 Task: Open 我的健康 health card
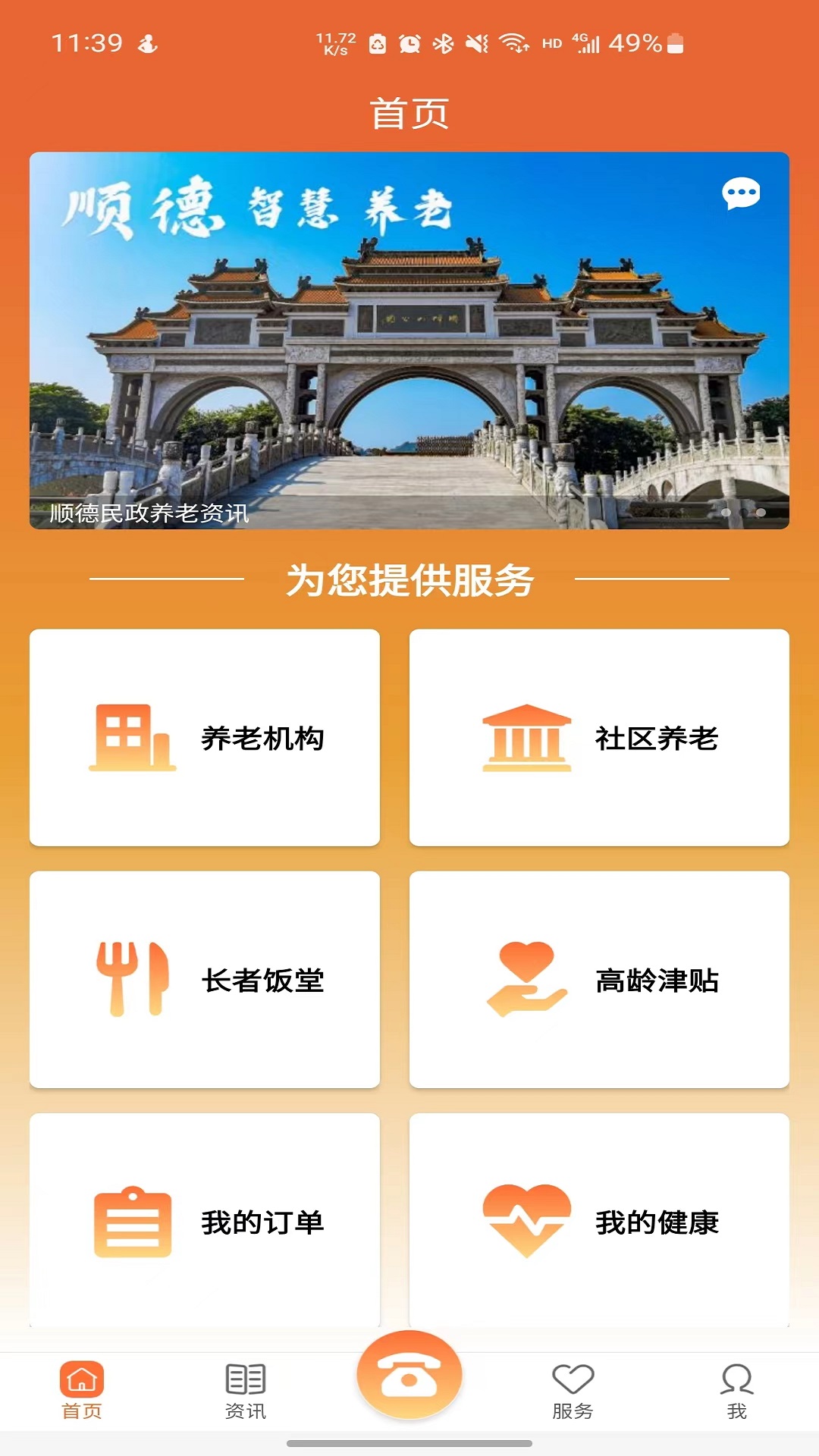[x=599, y=1221]
